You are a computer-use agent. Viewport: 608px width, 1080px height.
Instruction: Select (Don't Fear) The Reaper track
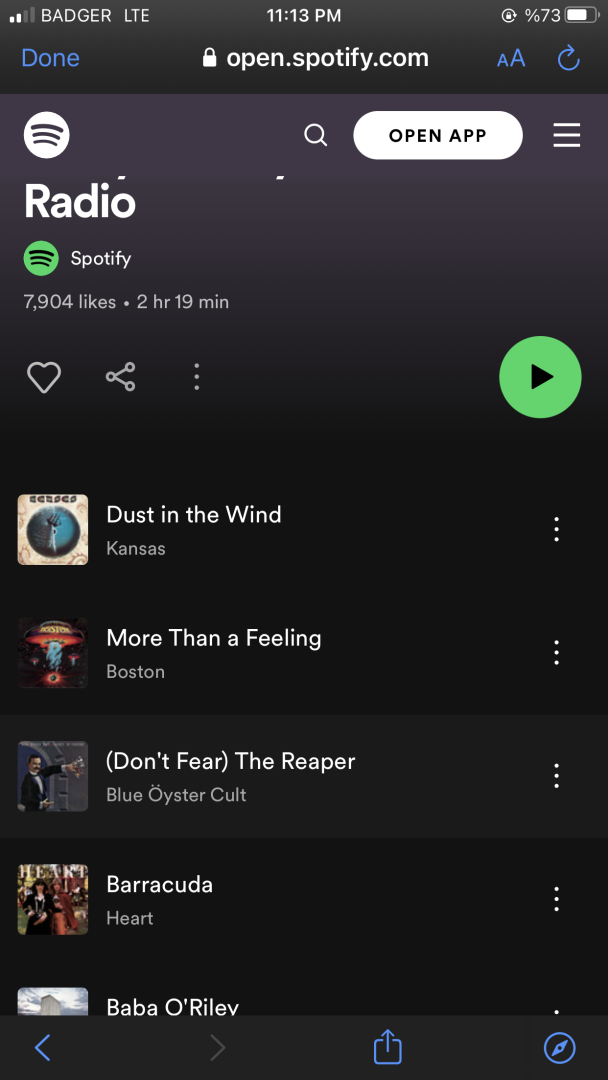(231, 762)
